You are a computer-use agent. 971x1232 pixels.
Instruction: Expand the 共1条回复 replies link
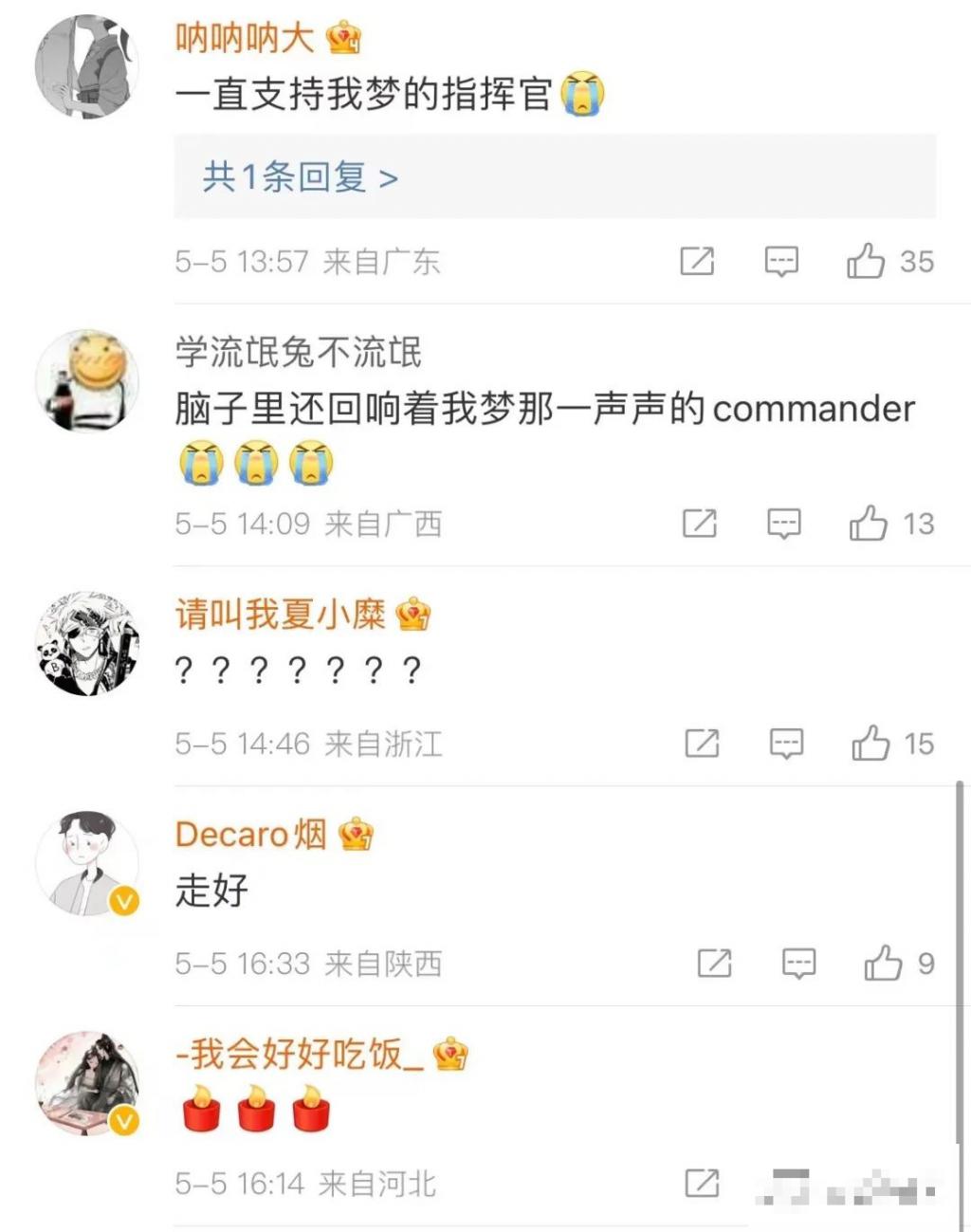[x=300, y=177]
